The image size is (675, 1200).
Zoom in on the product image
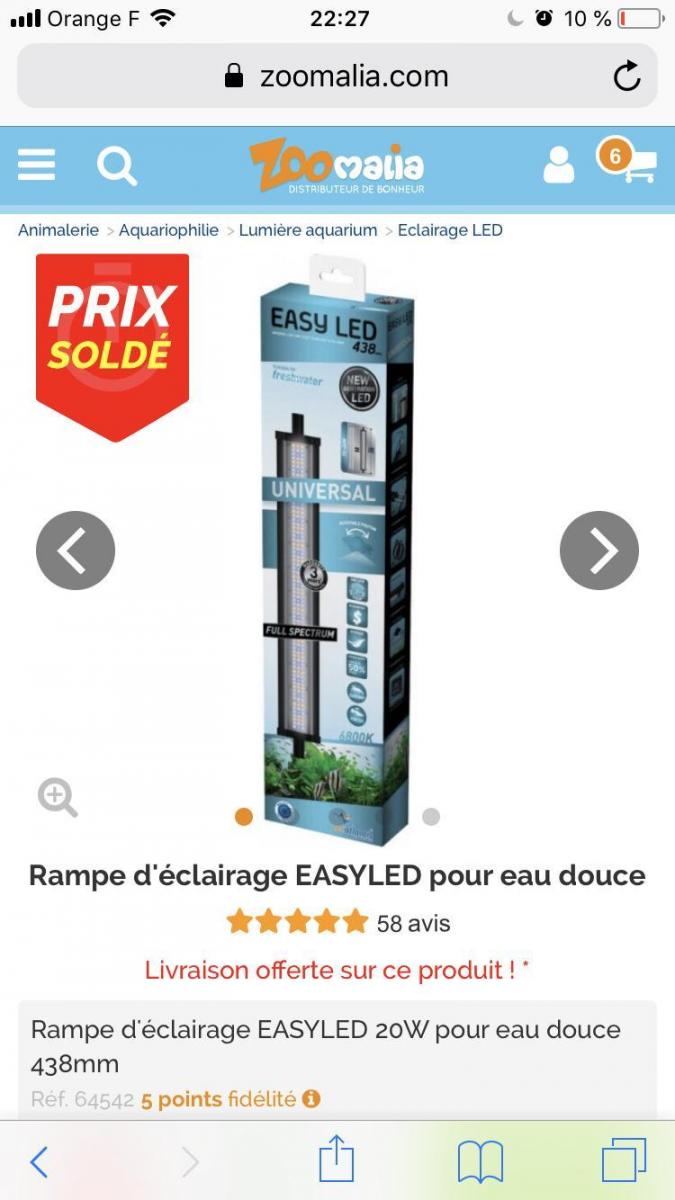pyautogui.click(x=57, y=798)
